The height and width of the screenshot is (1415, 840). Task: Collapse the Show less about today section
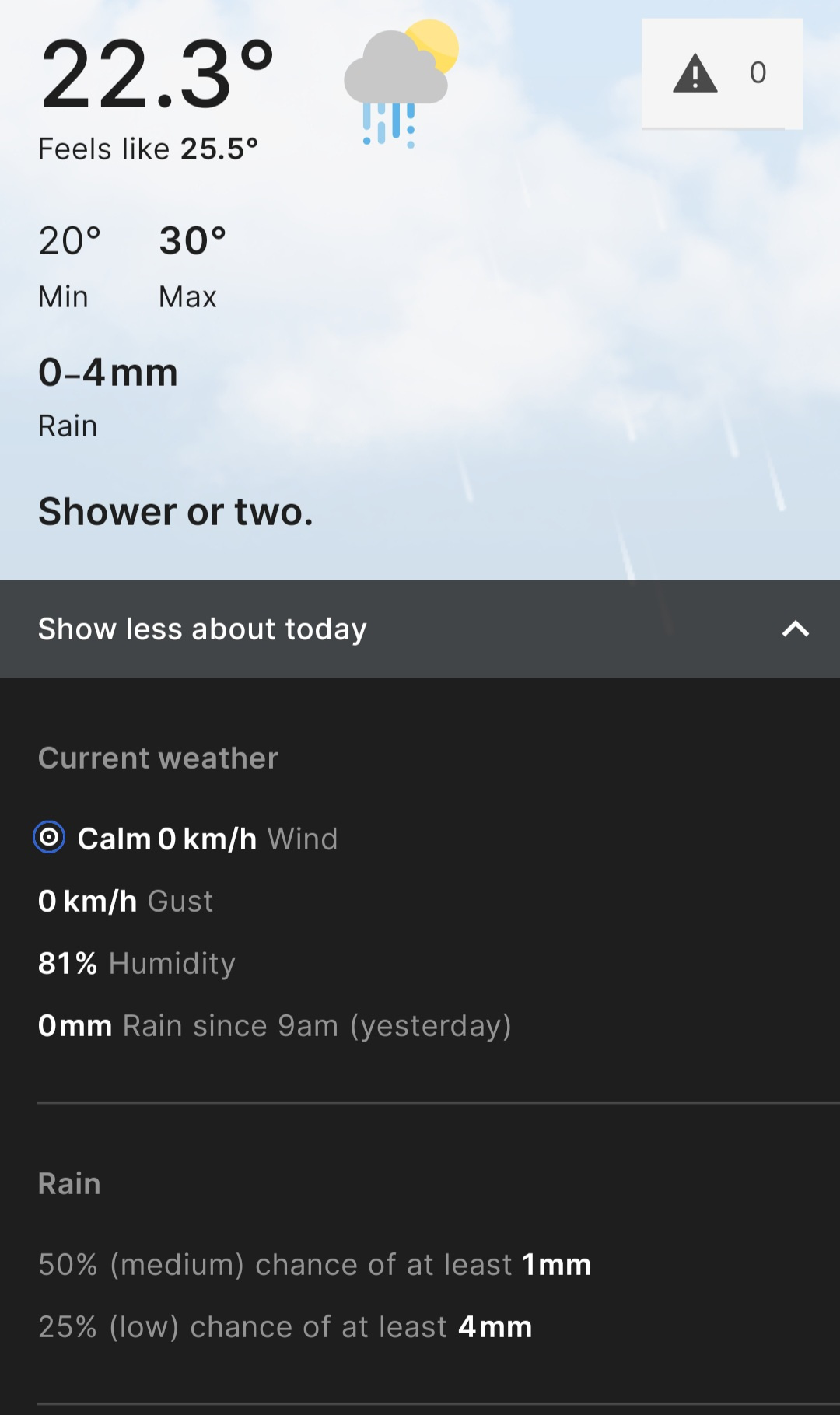pyautogui.click(x=420, y=629)
